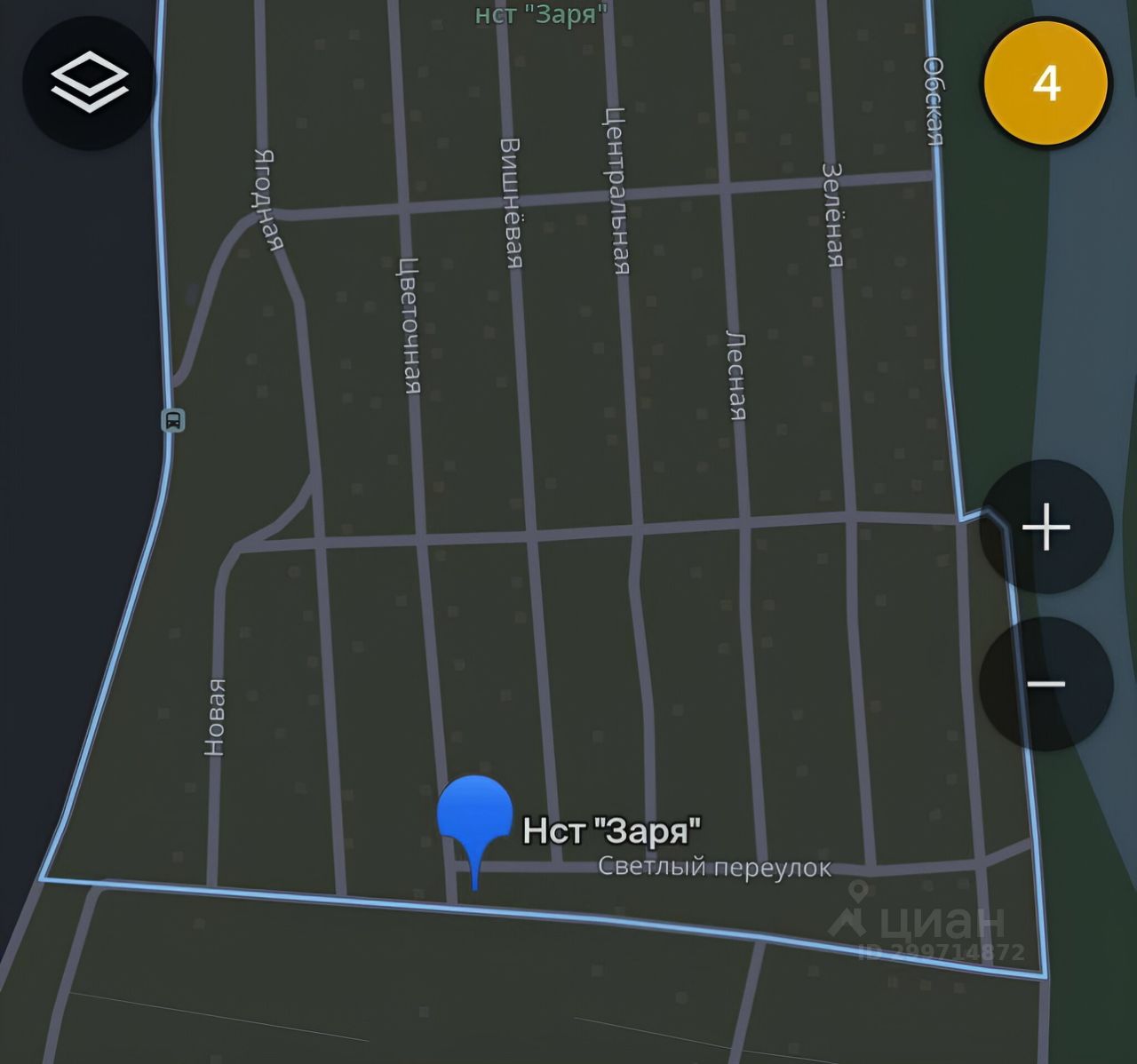Zoom out with the minus button
The image size is (1137, 1064).
[x=1046, y=683]
